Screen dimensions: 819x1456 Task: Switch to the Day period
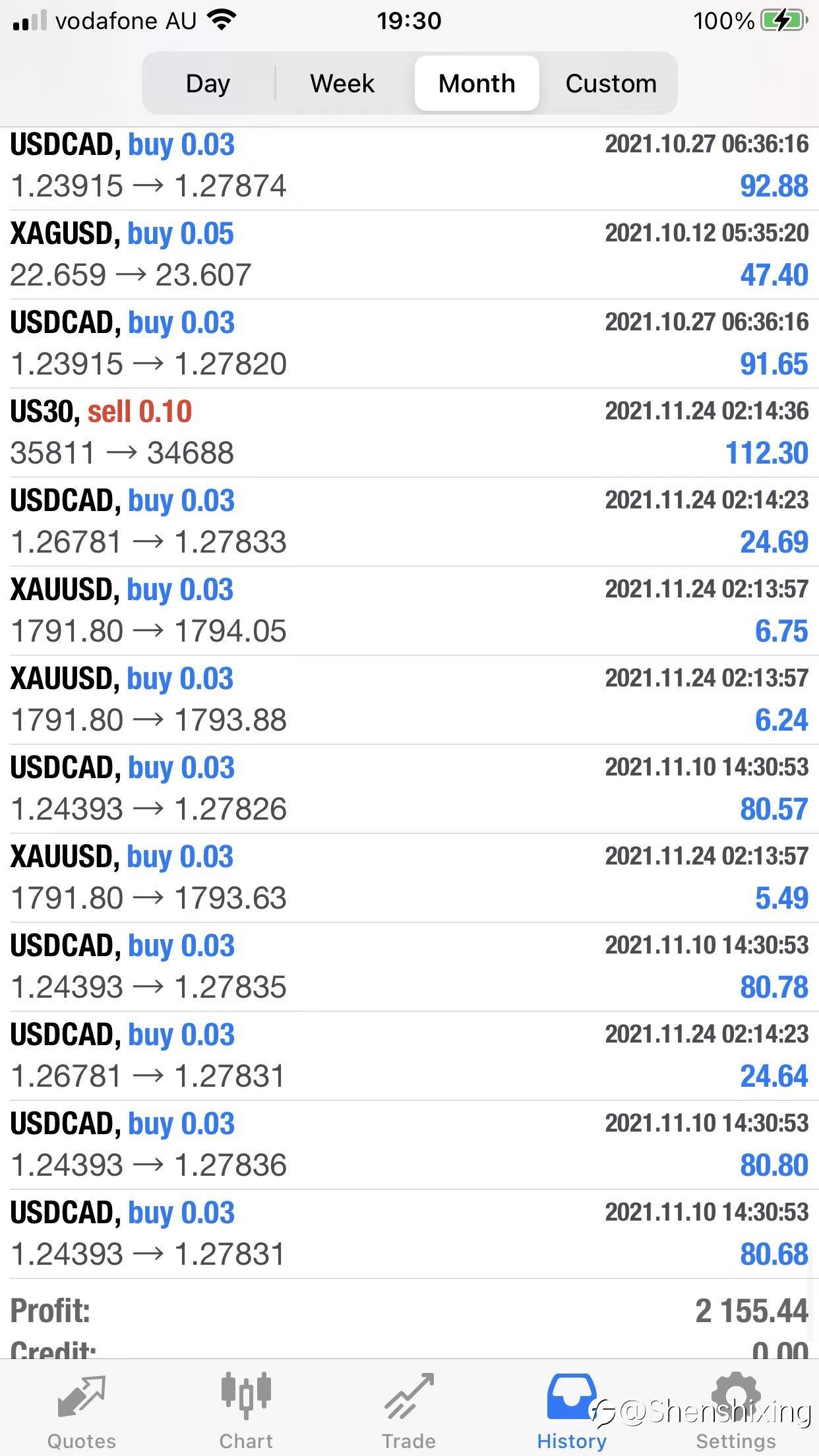click(208, 83)
